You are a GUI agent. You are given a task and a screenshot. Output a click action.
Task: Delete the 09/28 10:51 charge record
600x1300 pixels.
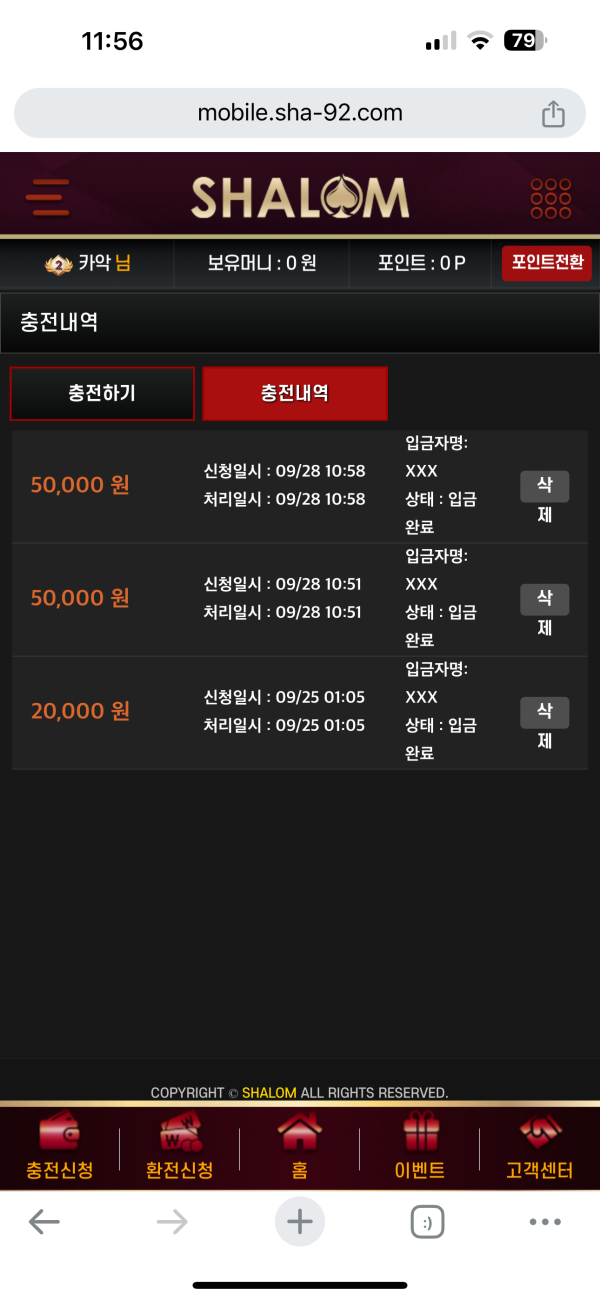[x=544, y=612]
